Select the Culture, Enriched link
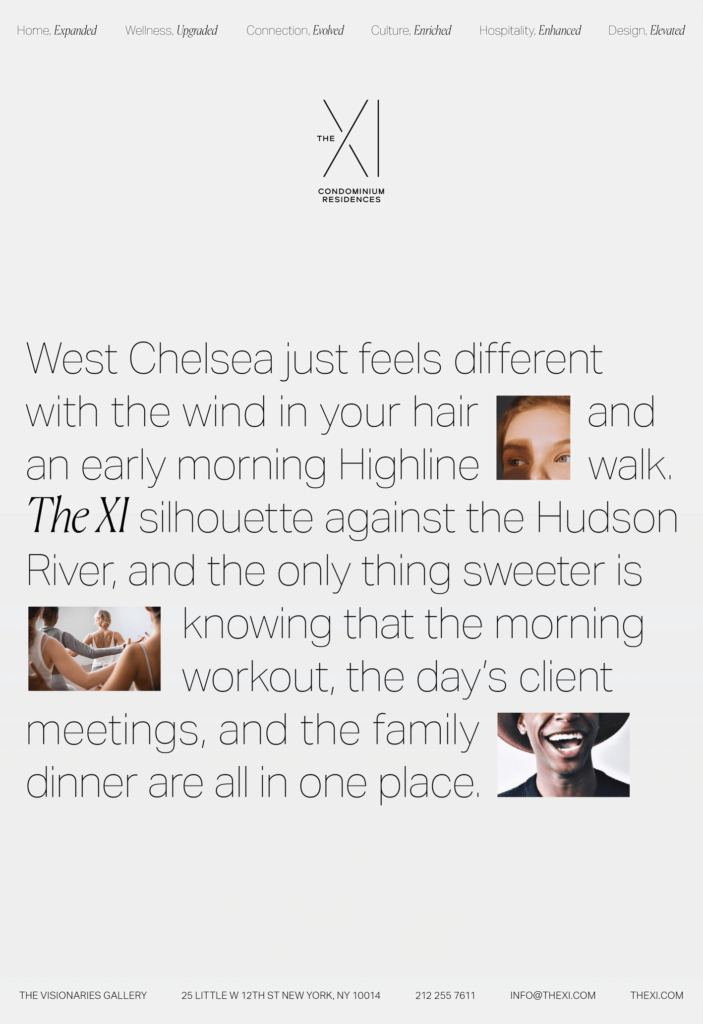This screenshot has height=1024, width=703. click(x=411, y=31)
